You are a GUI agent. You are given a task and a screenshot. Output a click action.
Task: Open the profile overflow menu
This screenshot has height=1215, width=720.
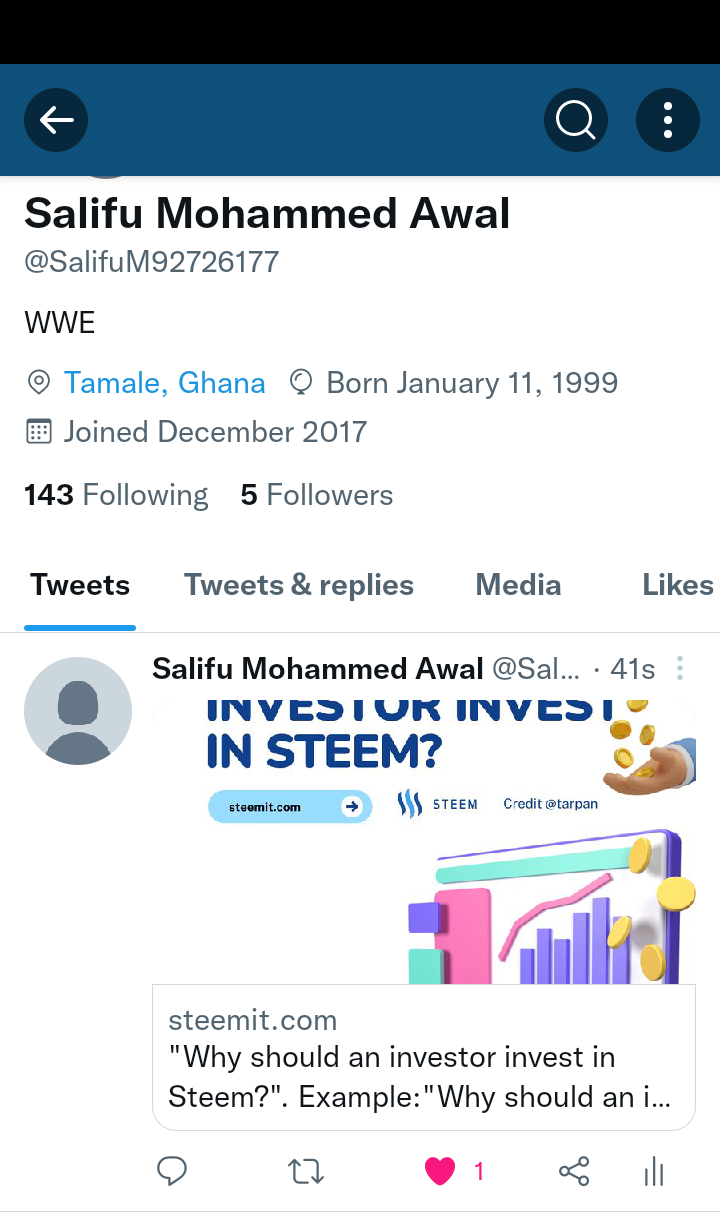[x=667, y=120]
